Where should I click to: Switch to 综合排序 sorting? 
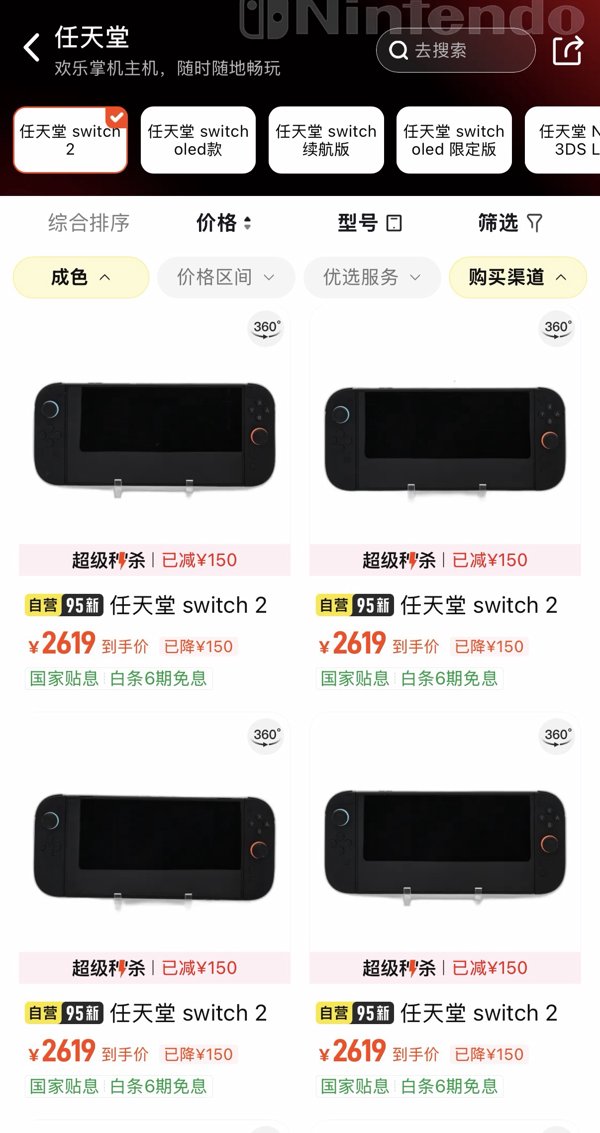[89, 223]
